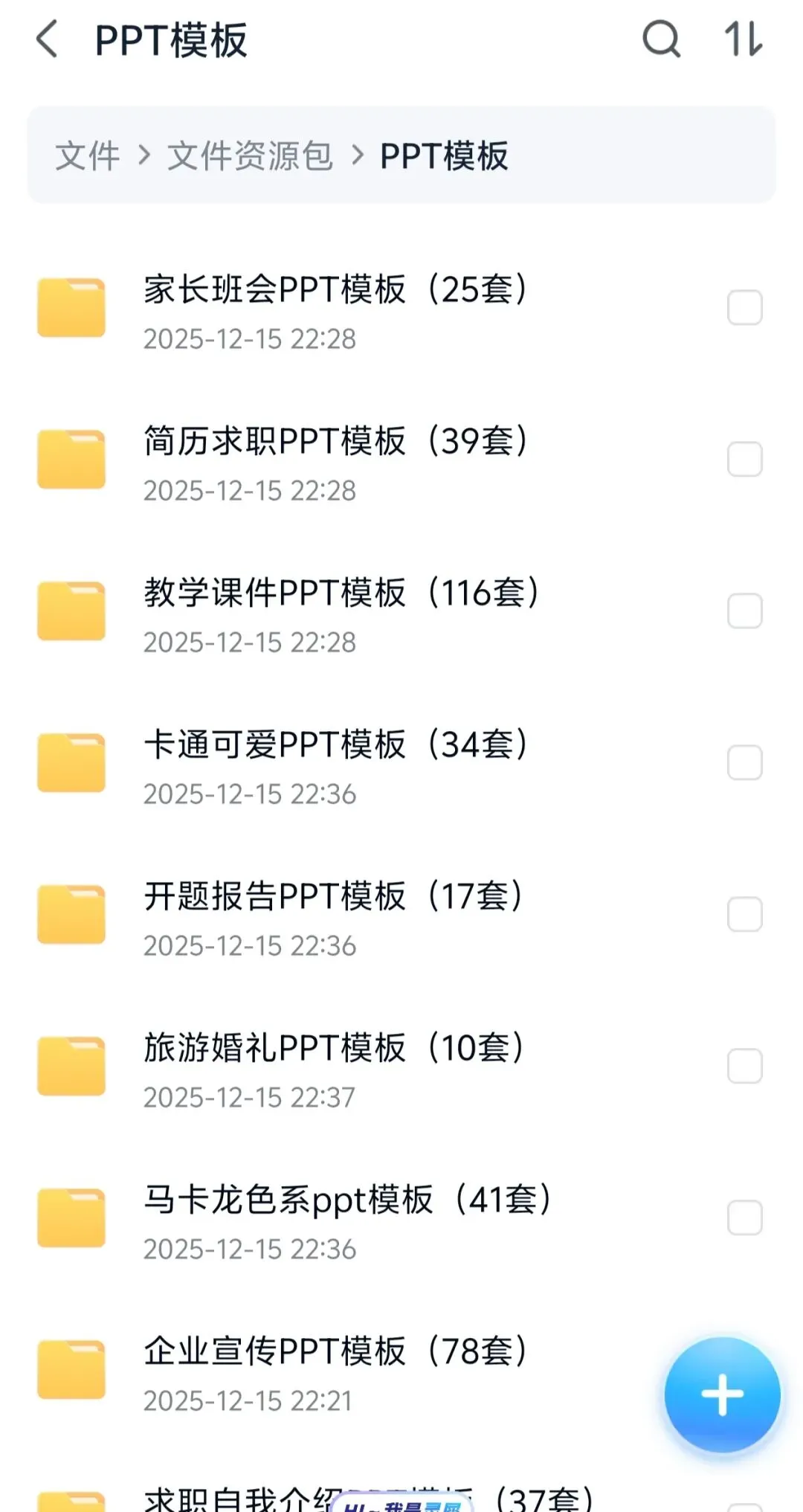Open the 企业宣传PPT模板 folder
The height and width of the screenshot is (1512, 803).
(x=335, y=1371)
